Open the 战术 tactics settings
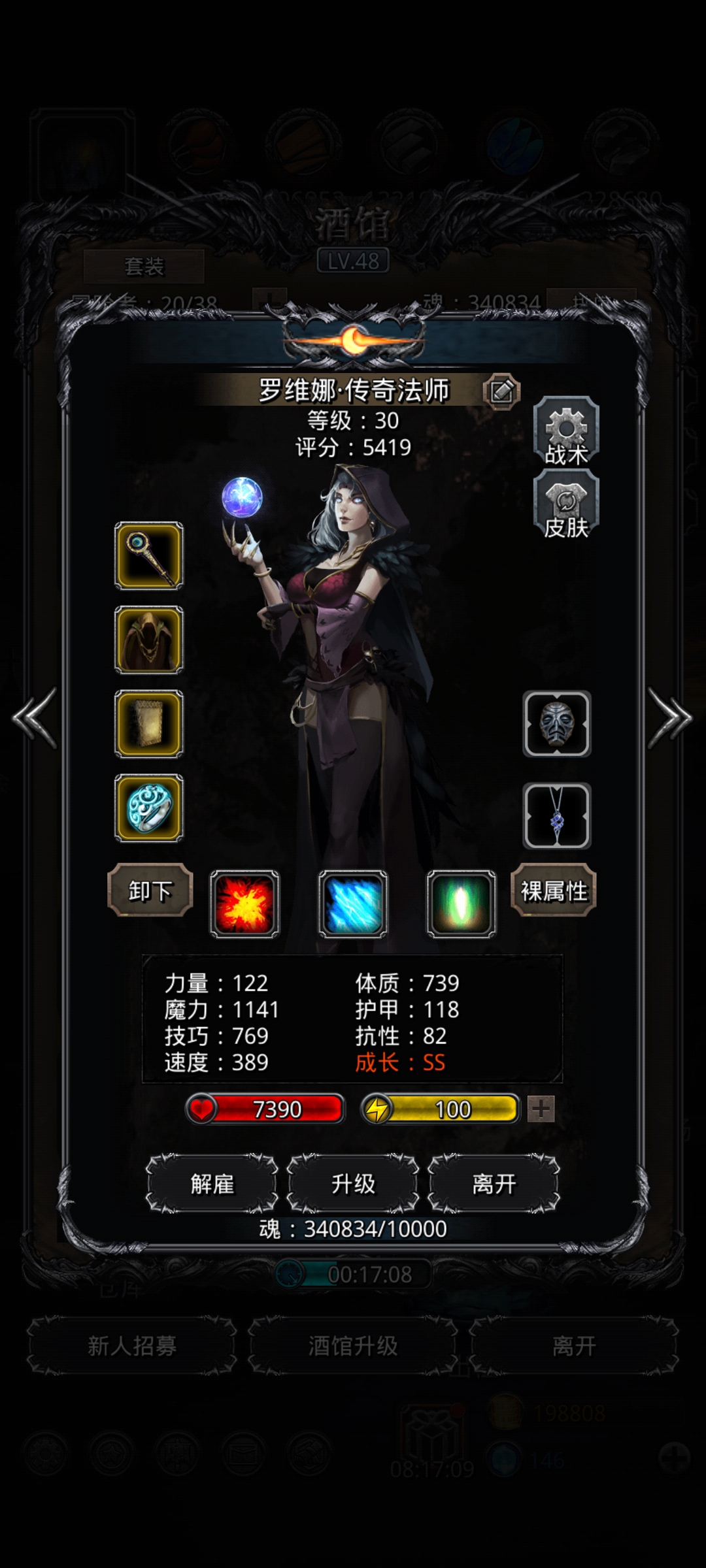This screenshot has width=706, height=1568. coord(566,432)
